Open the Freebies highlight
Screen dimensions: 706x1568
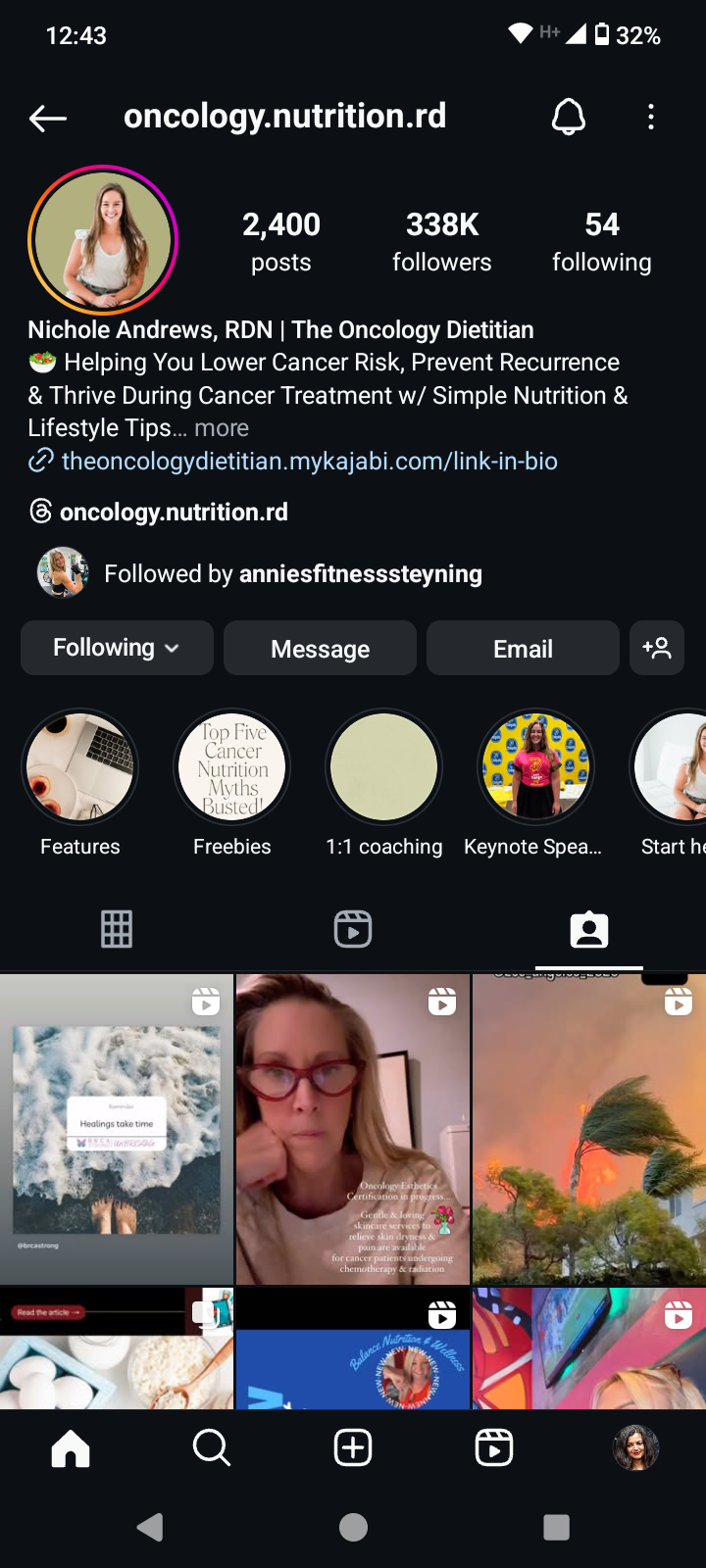click(232, 767)
